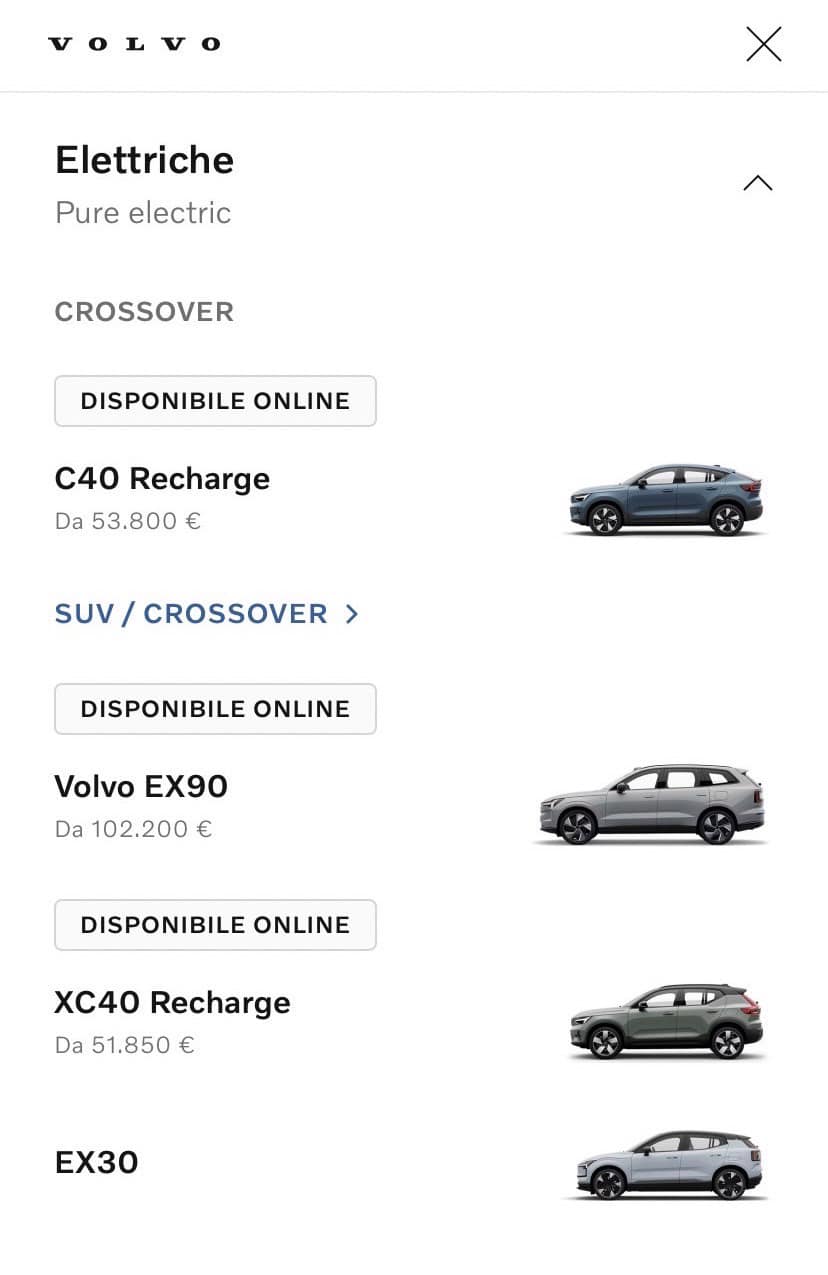This screenshot has width=828, height=1275.
Task: Close the Volvo models menu
Action: 763,44
